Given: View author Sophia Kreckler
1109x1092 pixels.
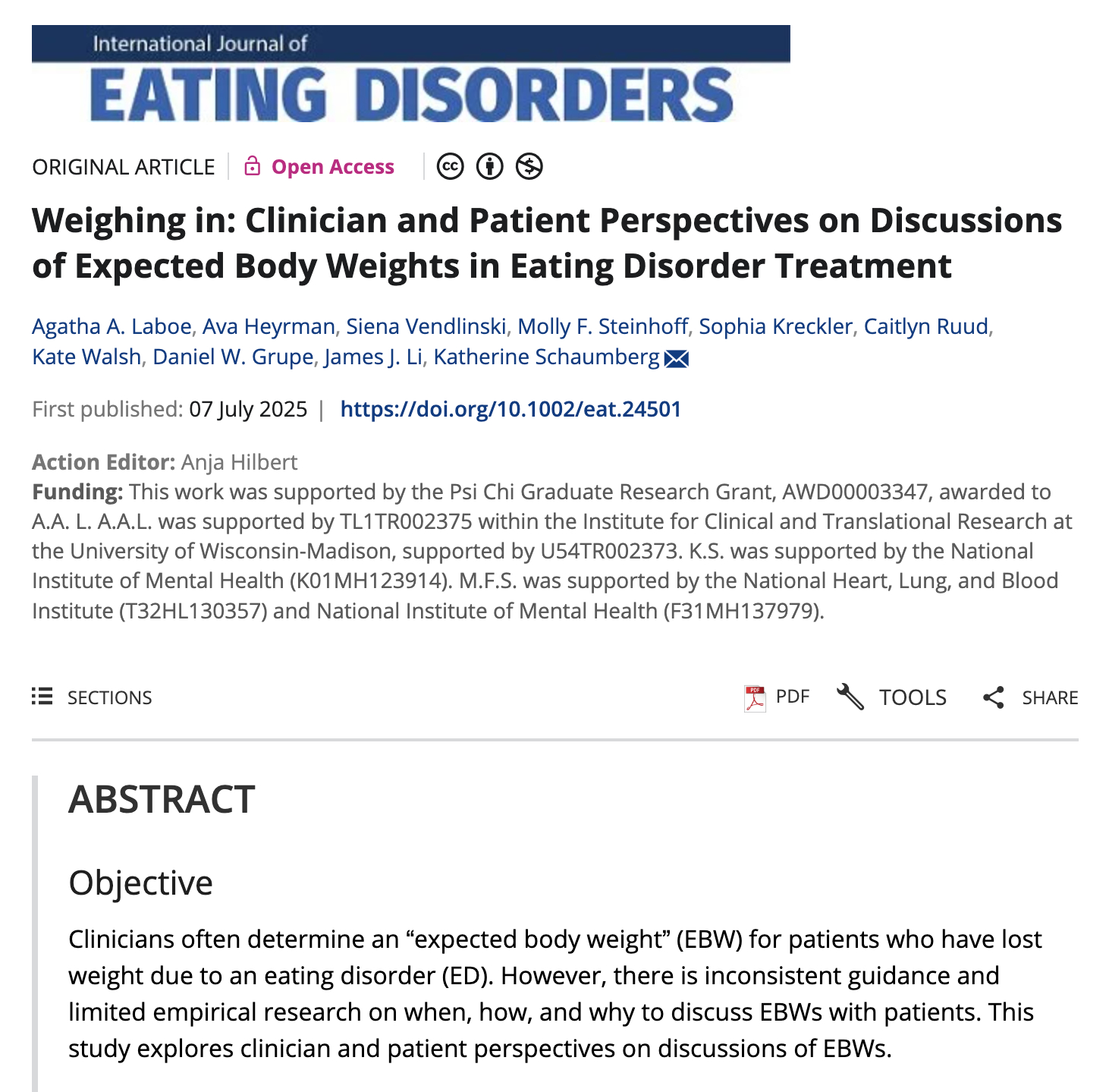Looking at the screenshot, I should click(x=775, y=326).
